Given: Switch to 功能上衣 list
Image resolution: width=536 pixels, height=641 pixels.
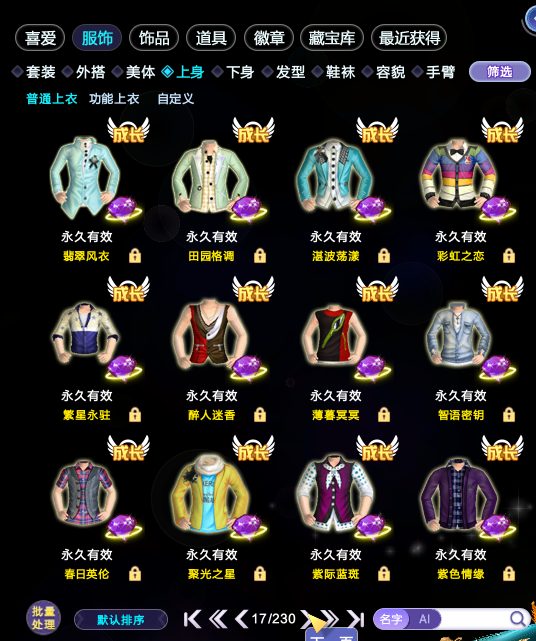Looking at the screenshot, I should [114, 99].
